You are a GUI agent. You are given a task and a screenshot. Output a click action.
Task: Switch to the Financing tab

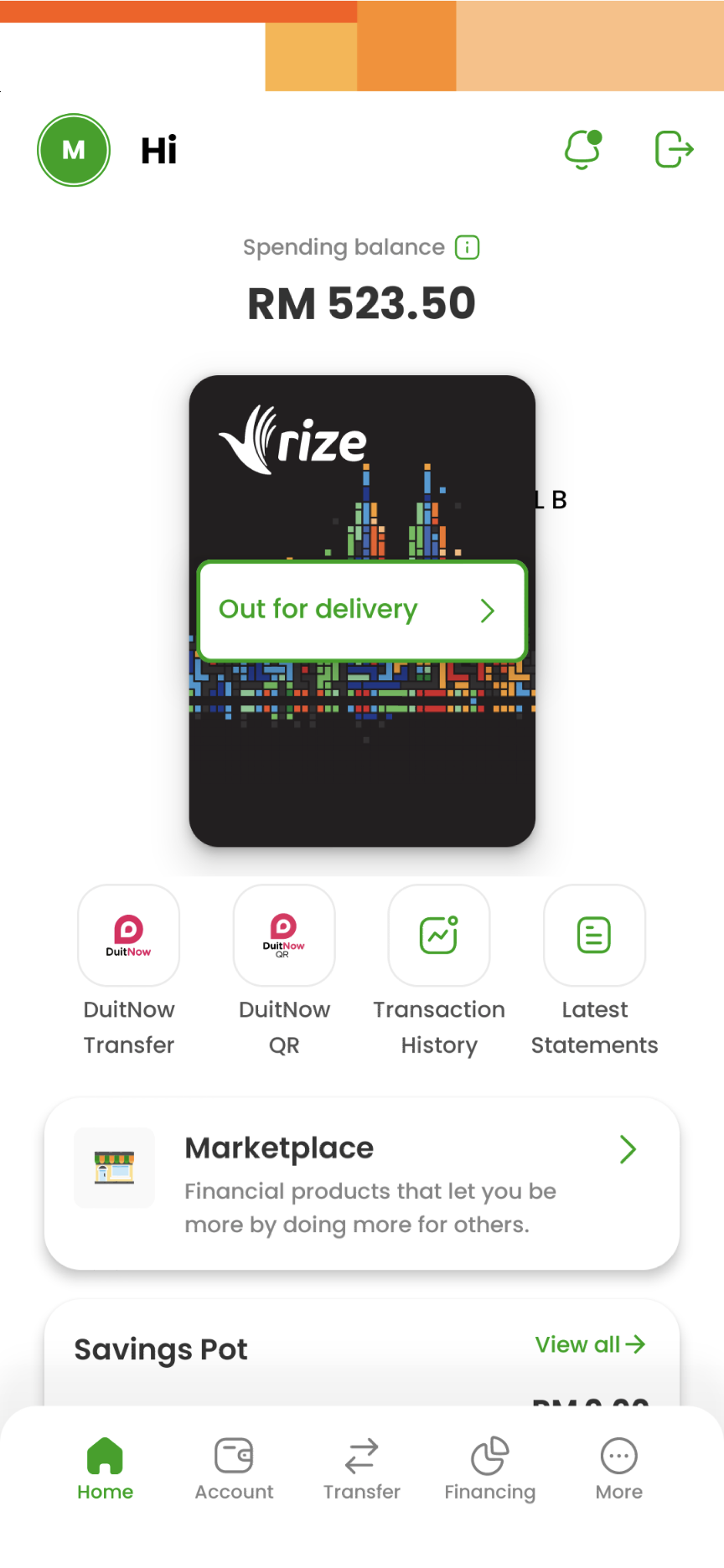coord(490,1468)
